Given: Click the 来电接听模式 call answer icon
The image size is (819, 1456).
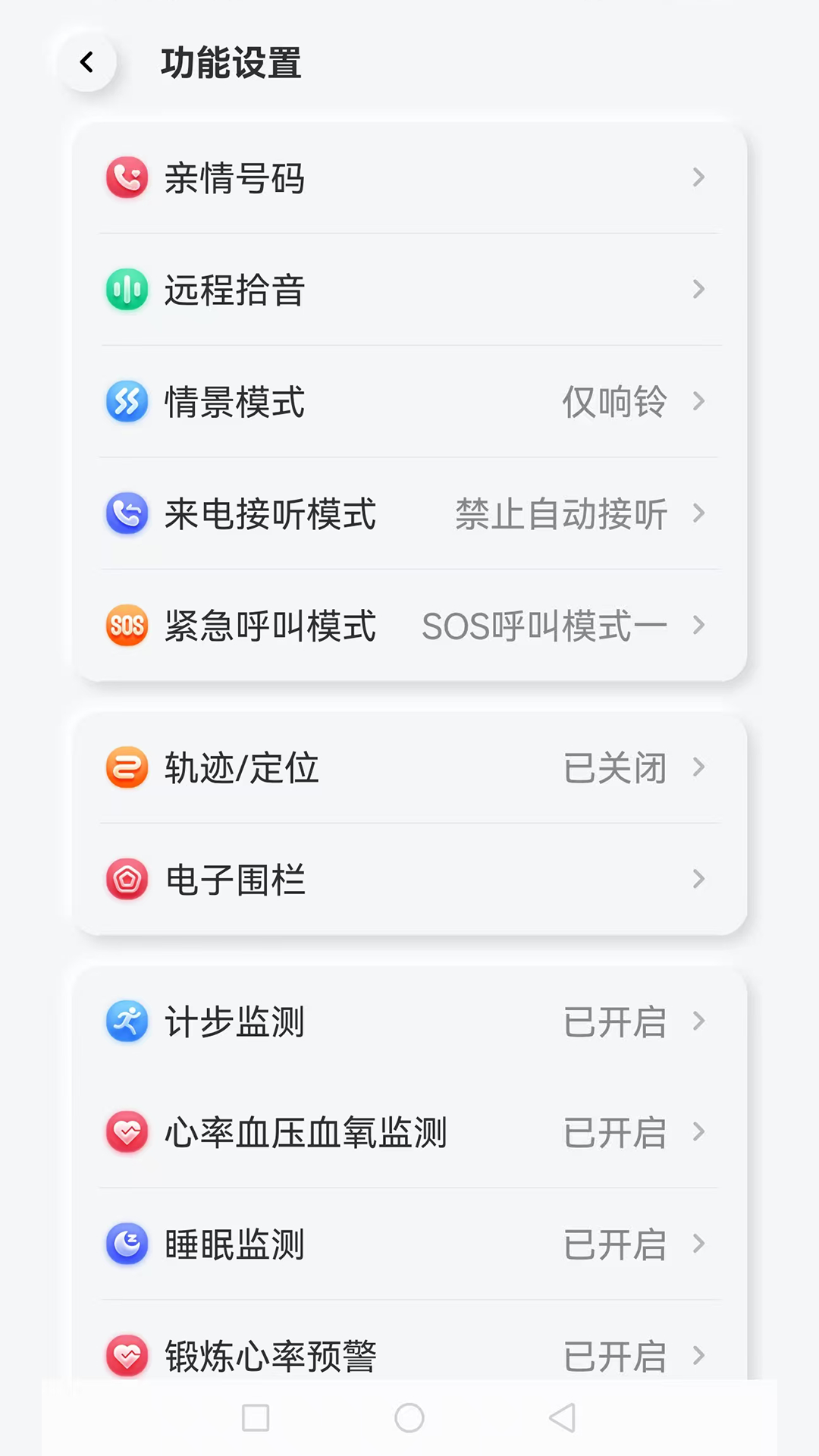Looking at the screenshot, I should pyautogui.click(x=127, y=515).
